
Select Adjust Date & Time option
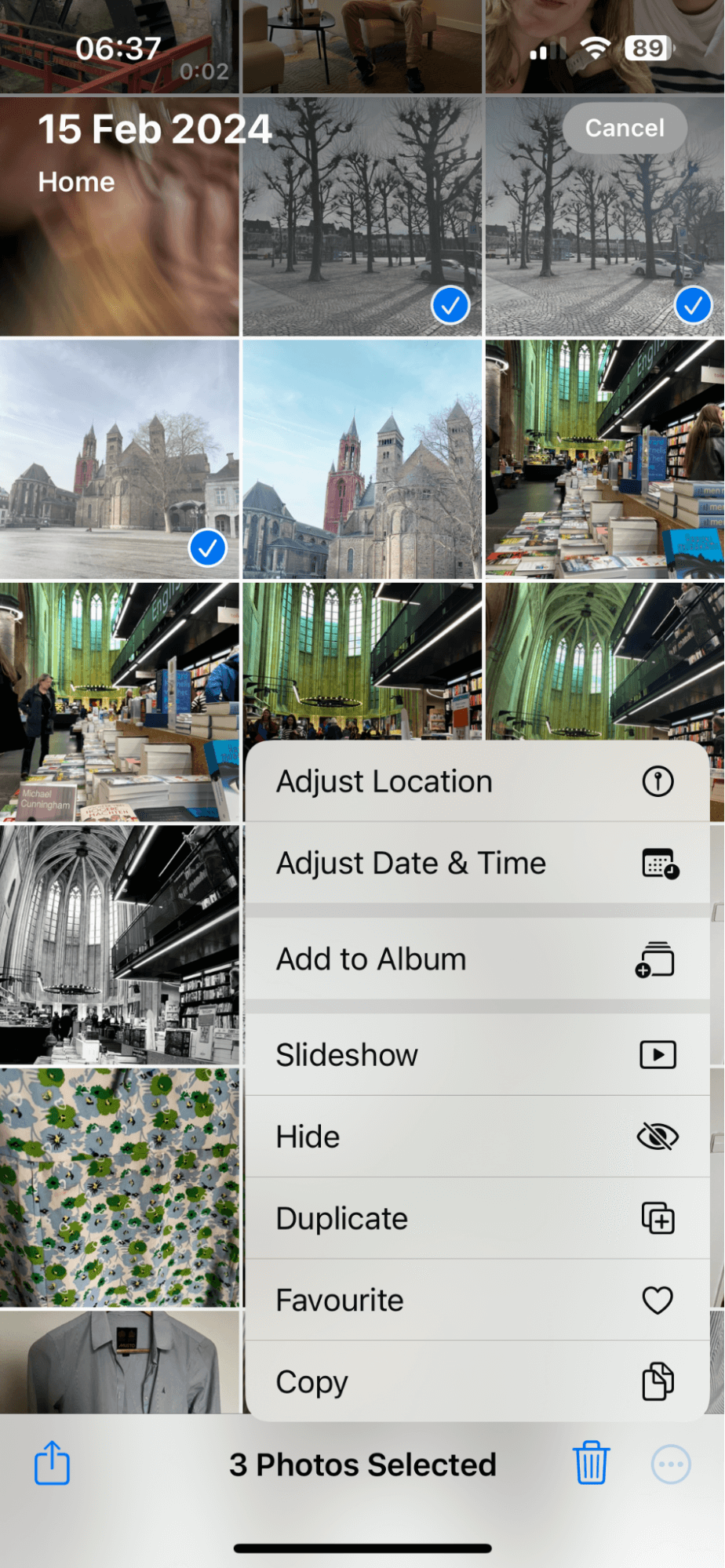(477, 863)
